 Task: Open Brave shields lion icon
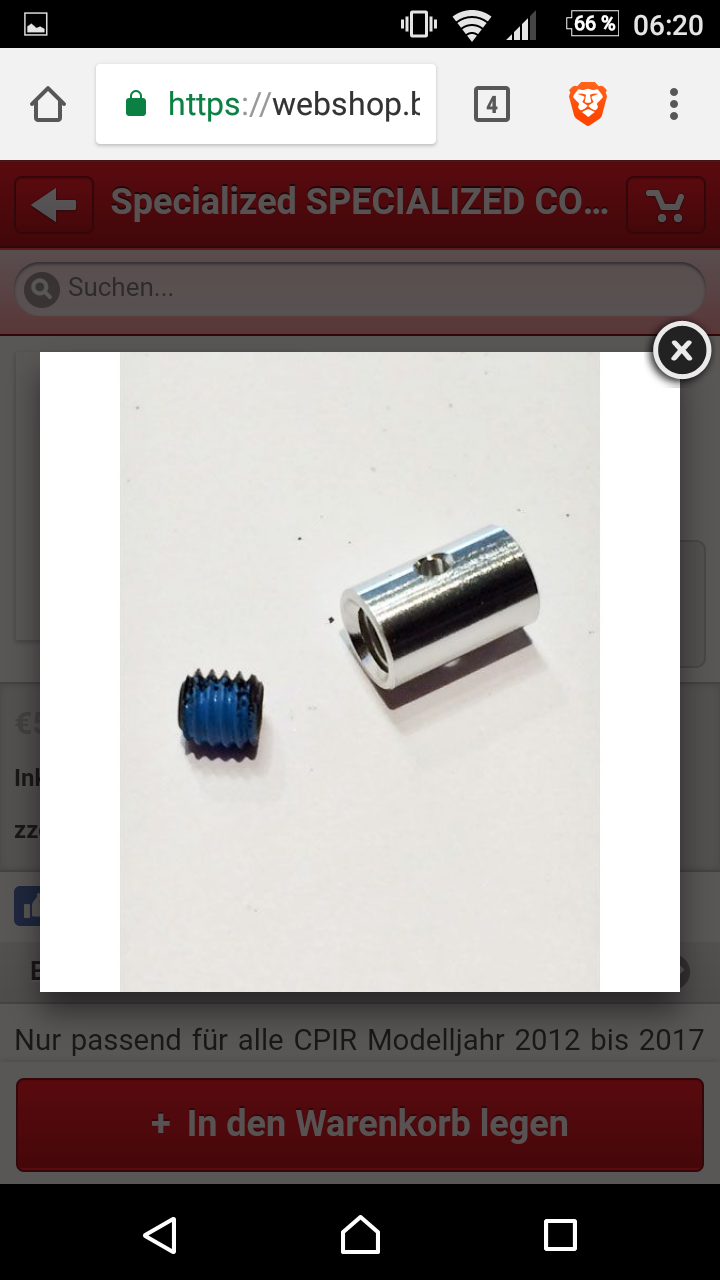coord(588,104)
